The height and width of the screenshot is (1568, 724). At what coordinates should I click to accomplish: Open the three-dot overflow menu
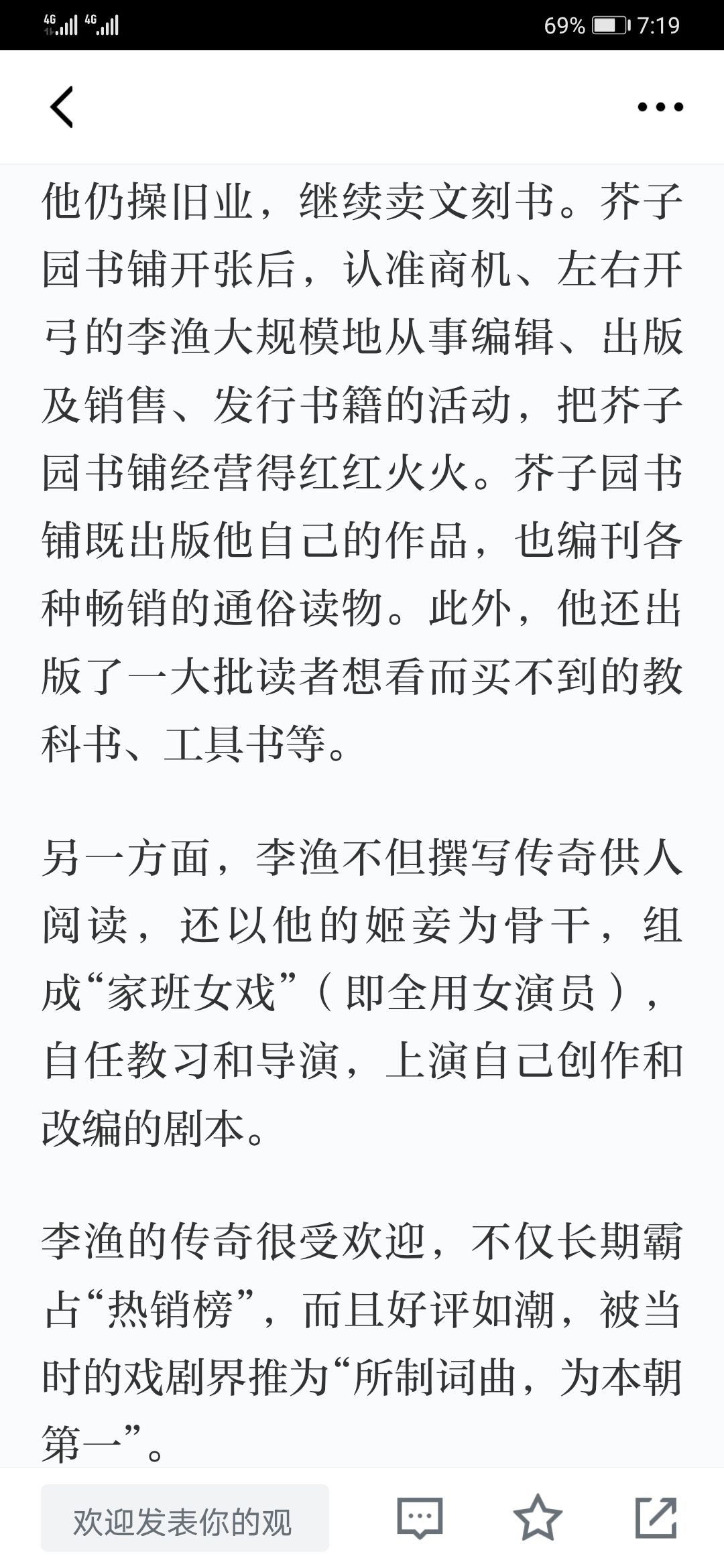click(x=660, y=107)
